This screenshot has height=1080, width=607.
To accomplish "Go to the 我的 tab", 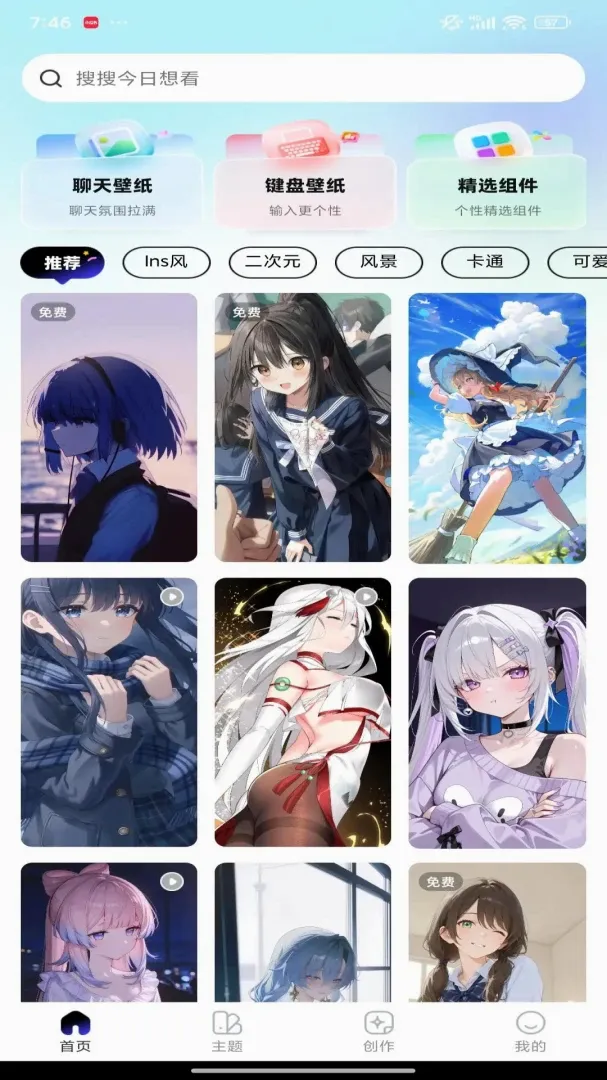I will [531, 1032].
